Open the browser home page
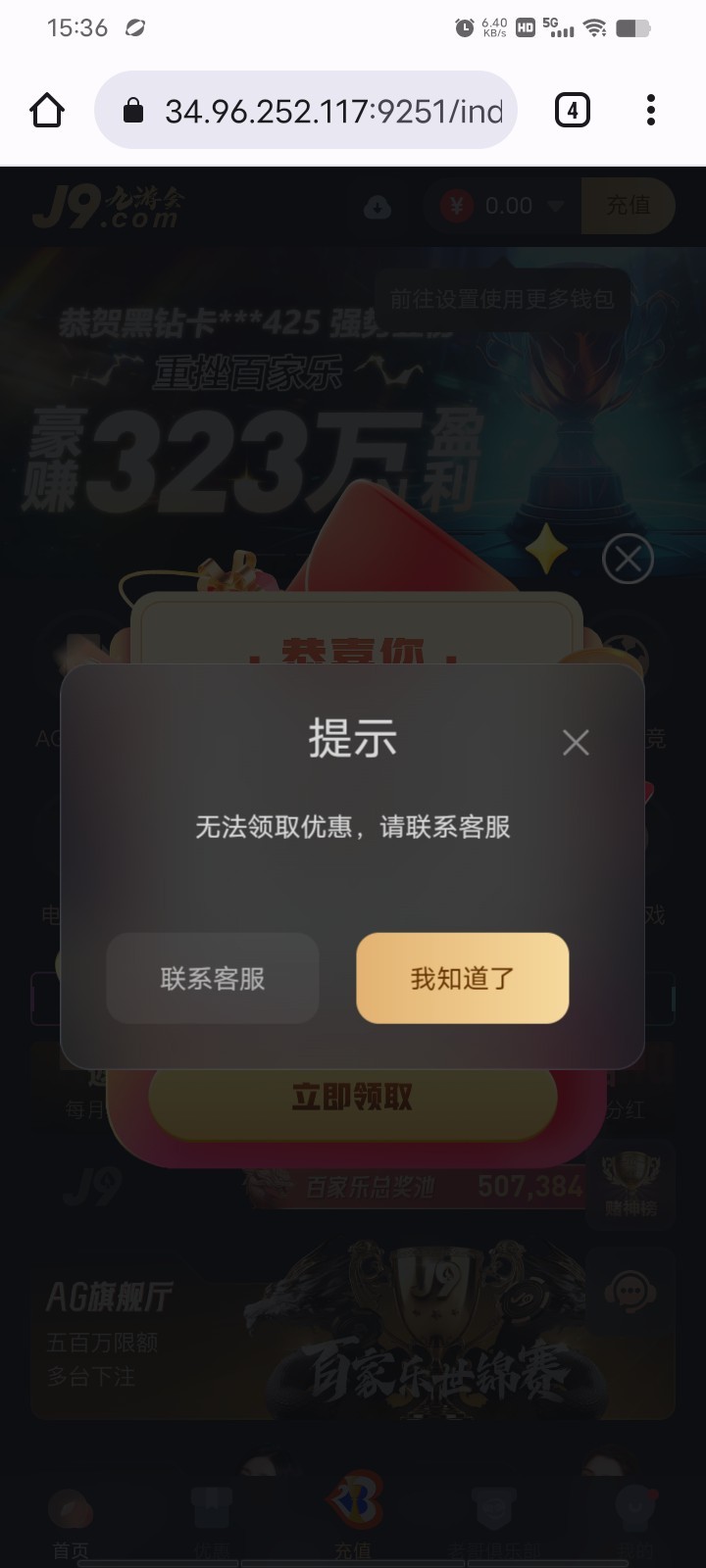The image size is (706, 1568). (x=47, y=111)
